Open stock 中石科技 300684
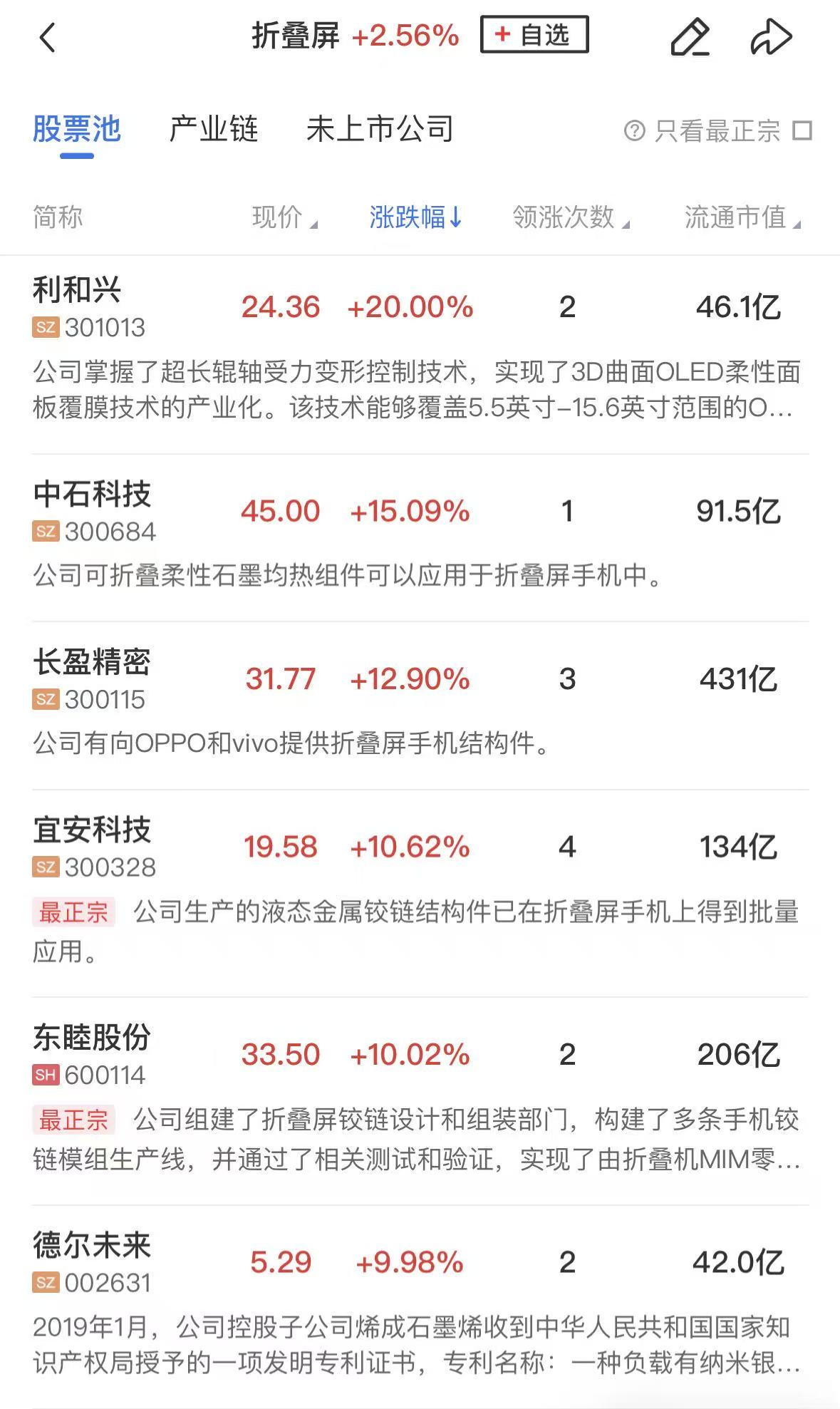 (420, 538)
